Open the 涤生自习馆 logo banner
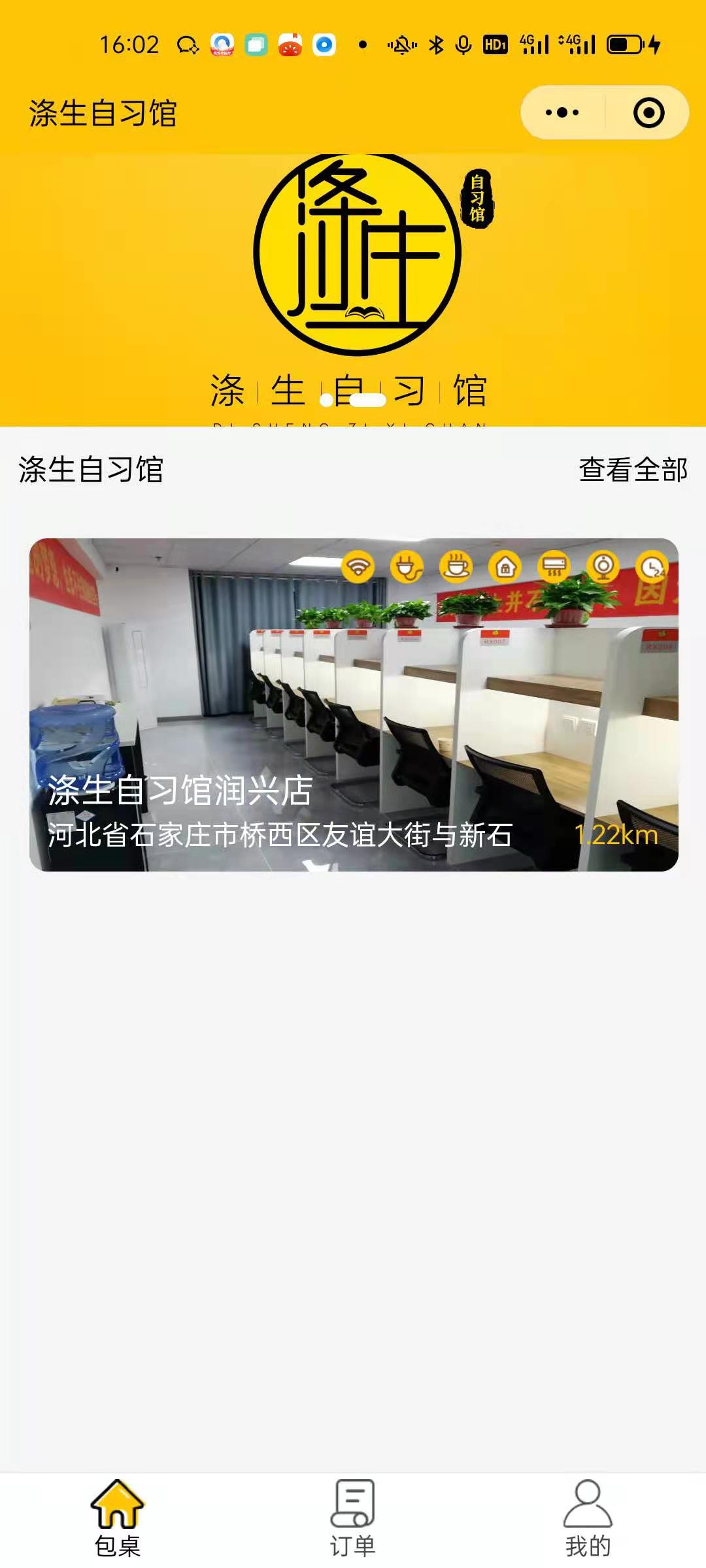The width and height of the screenshot is (706, 1568). (x=353, y=287)
